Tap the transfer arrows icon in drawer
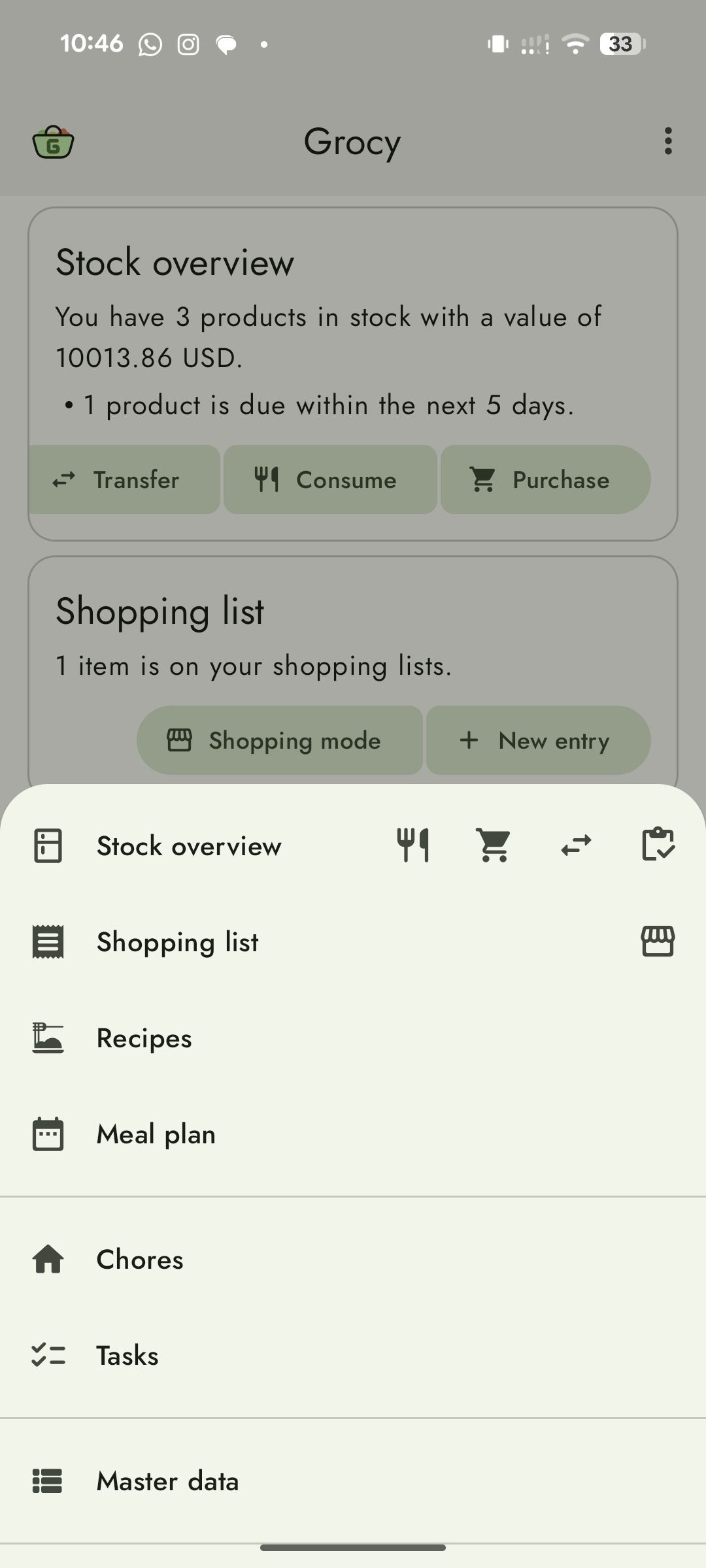The height and width of the screenshot is (1568, 706). pos(576,845)
